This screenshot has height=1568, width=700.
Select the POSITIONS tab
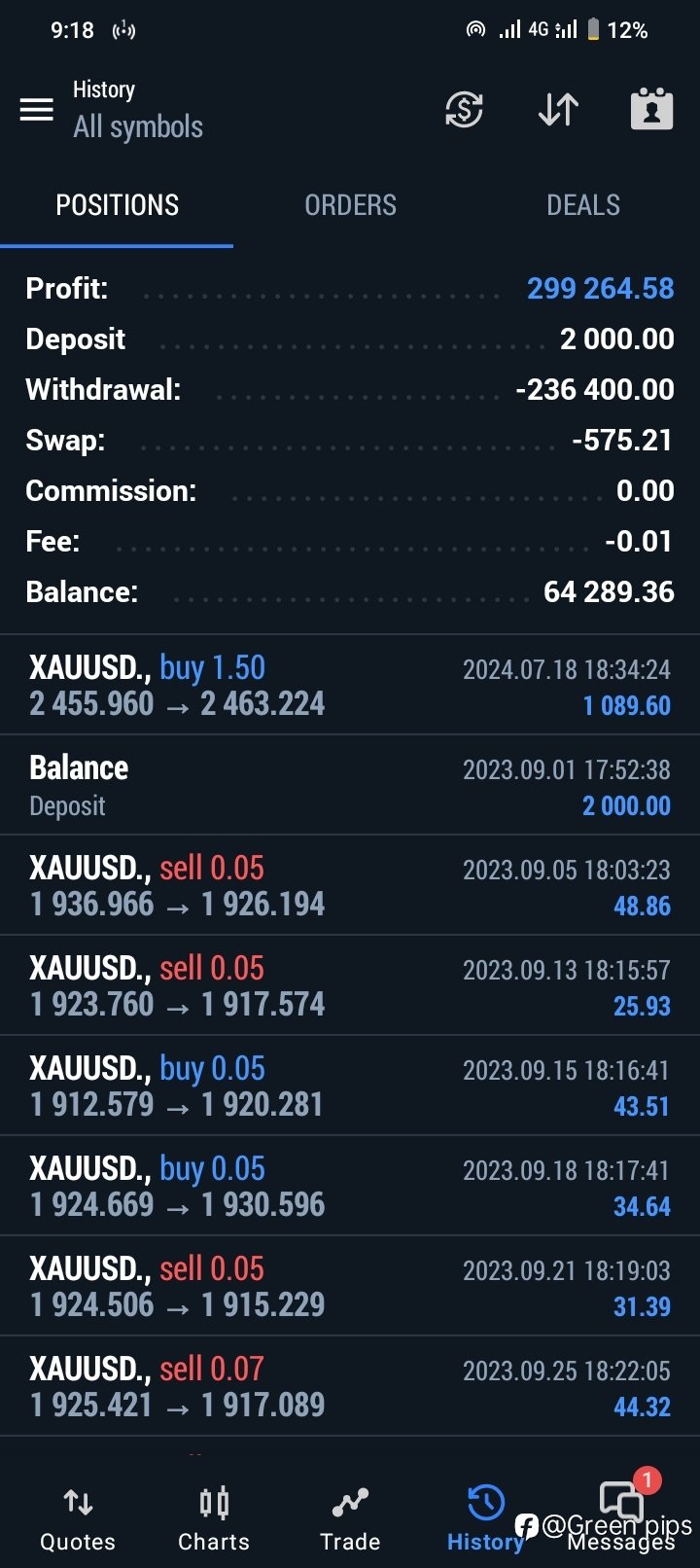[x=117, y=205]
